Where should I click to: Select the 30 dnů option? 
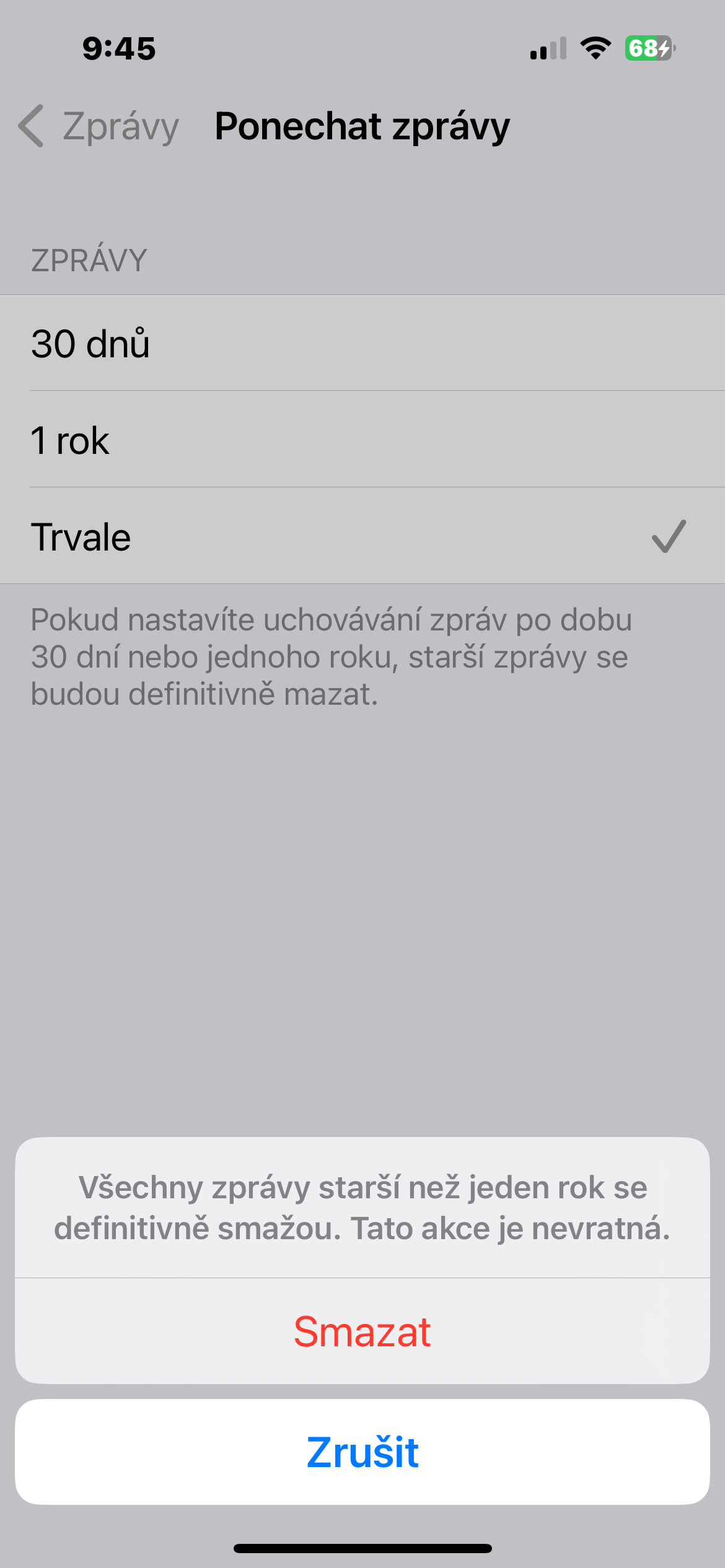point(362,343)
